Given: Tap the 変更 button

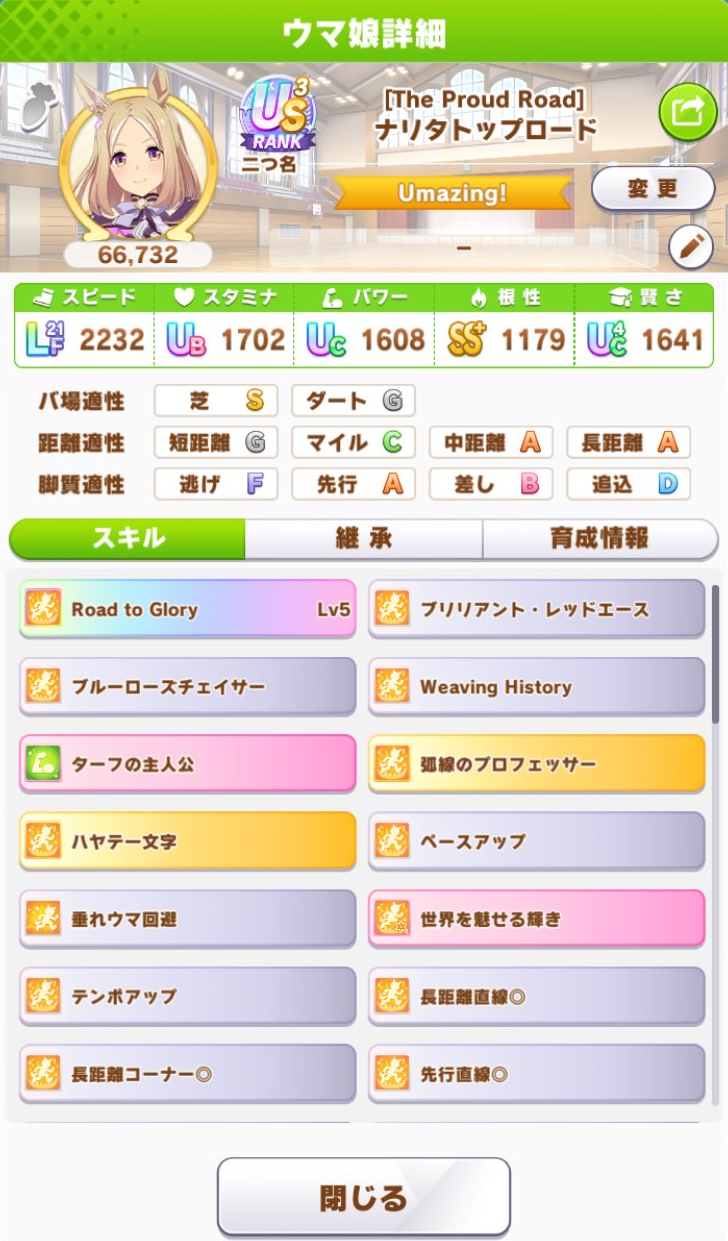Looking at the screenshot, I should (652, 188).
